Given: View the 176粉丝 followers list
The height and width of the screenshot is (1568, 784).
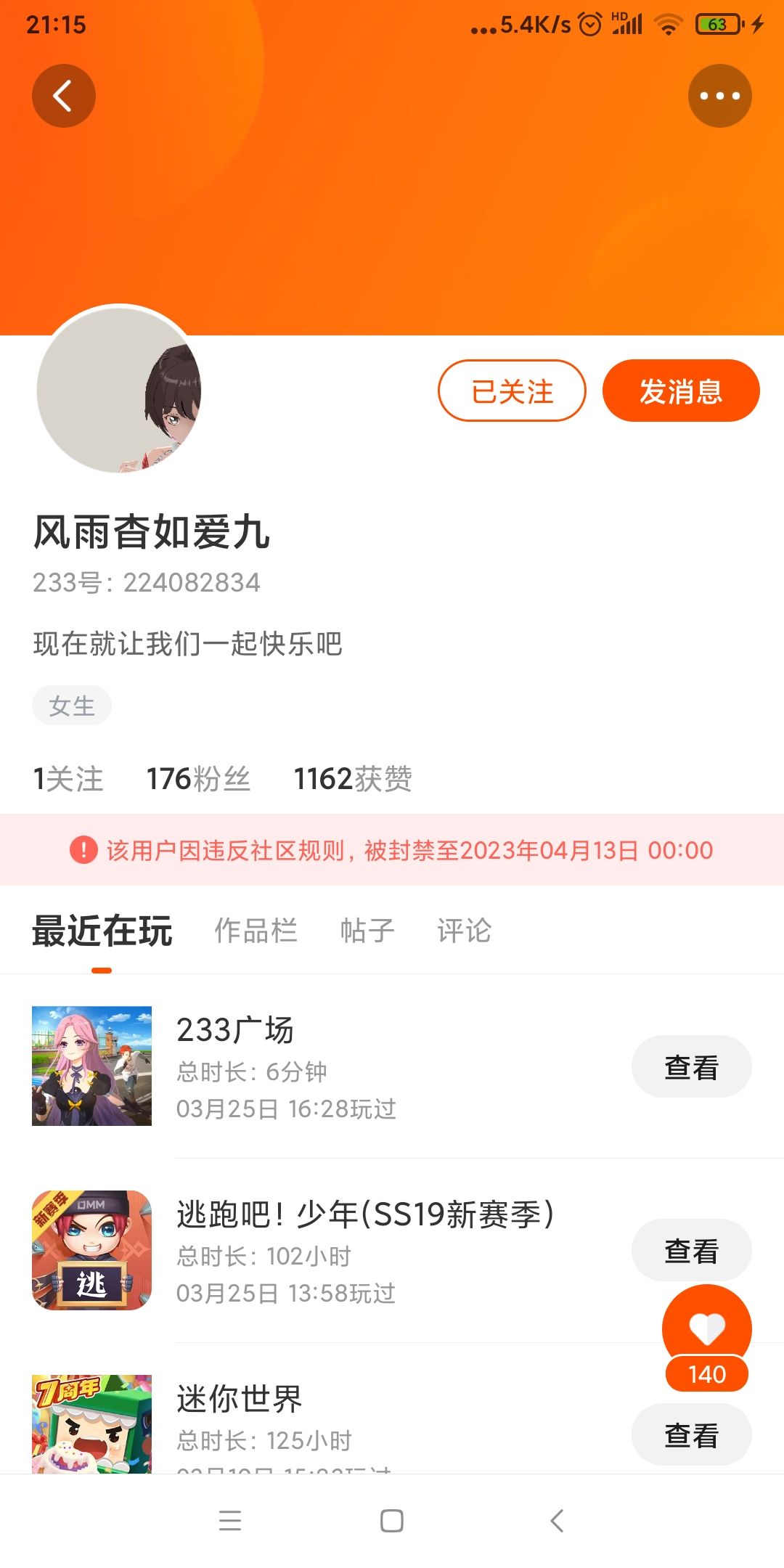Looking at the screenshot, I should (198, 778).
